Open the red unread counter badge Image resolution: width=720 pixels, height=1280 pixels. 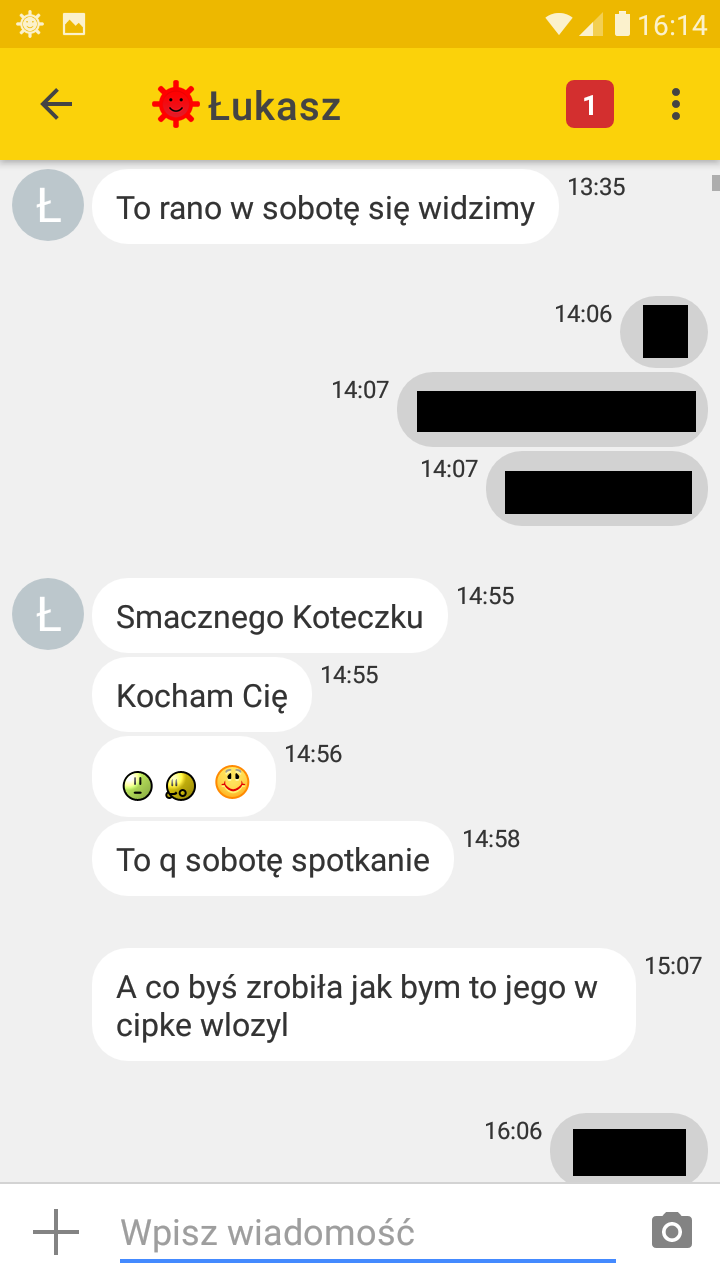[x=589, y=104]
